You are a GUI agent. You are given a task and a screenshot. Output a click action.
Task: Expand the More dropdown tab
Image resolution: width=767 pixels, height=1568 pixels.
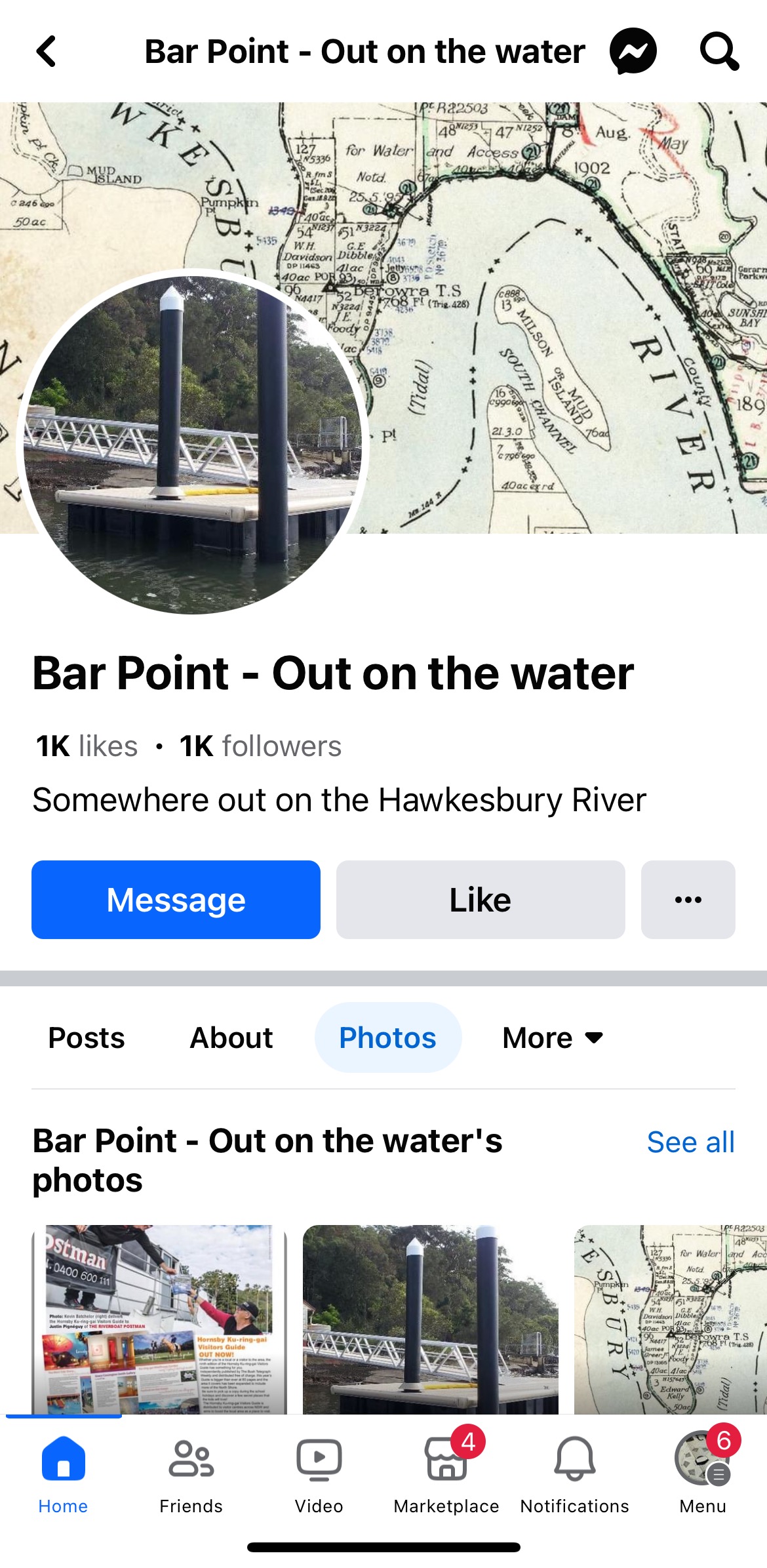point(553,1037)
